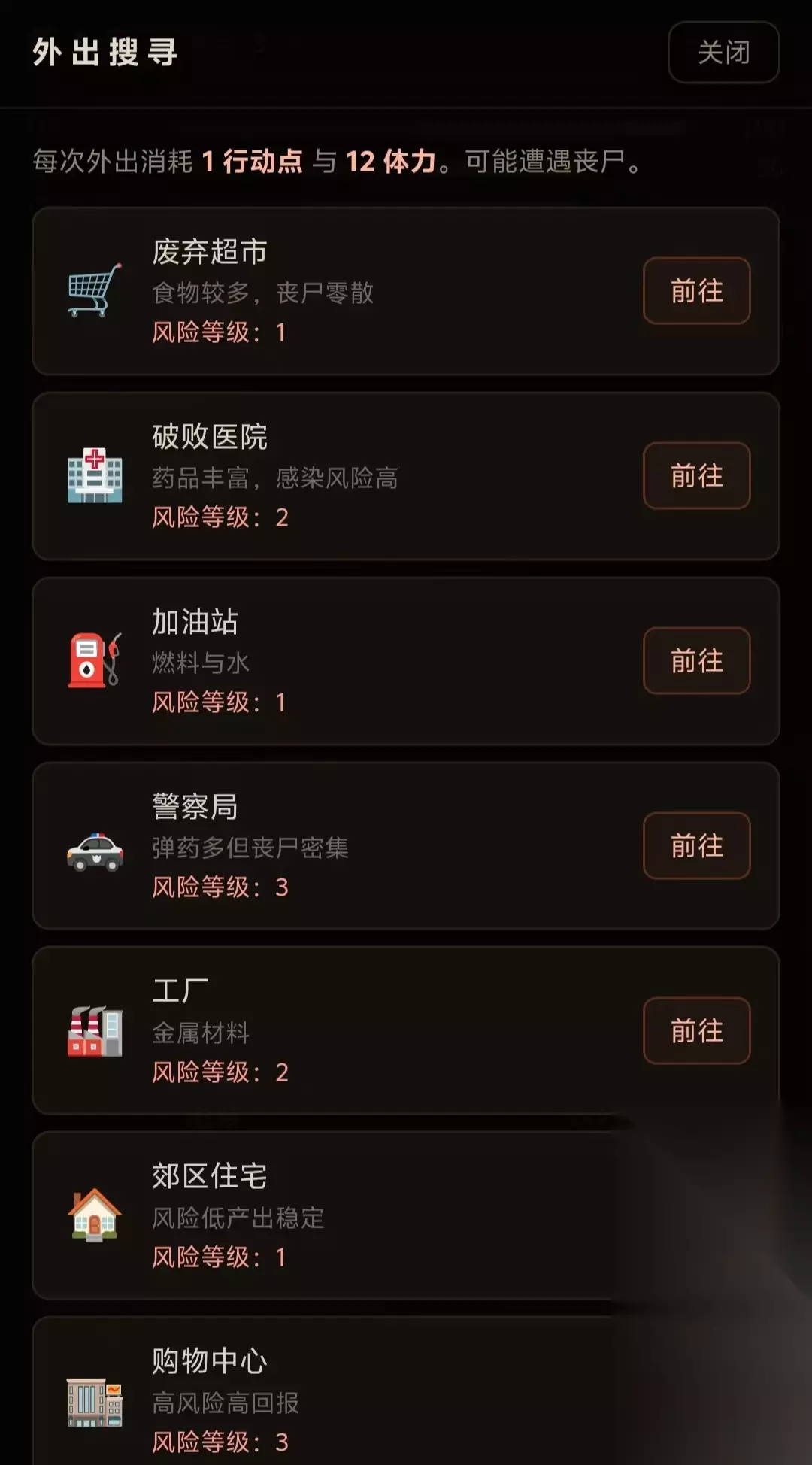Go to 废弃超市 with its 前往 button
The width and height of the screenshot is (812, 1465).
[x=696, y=291]
